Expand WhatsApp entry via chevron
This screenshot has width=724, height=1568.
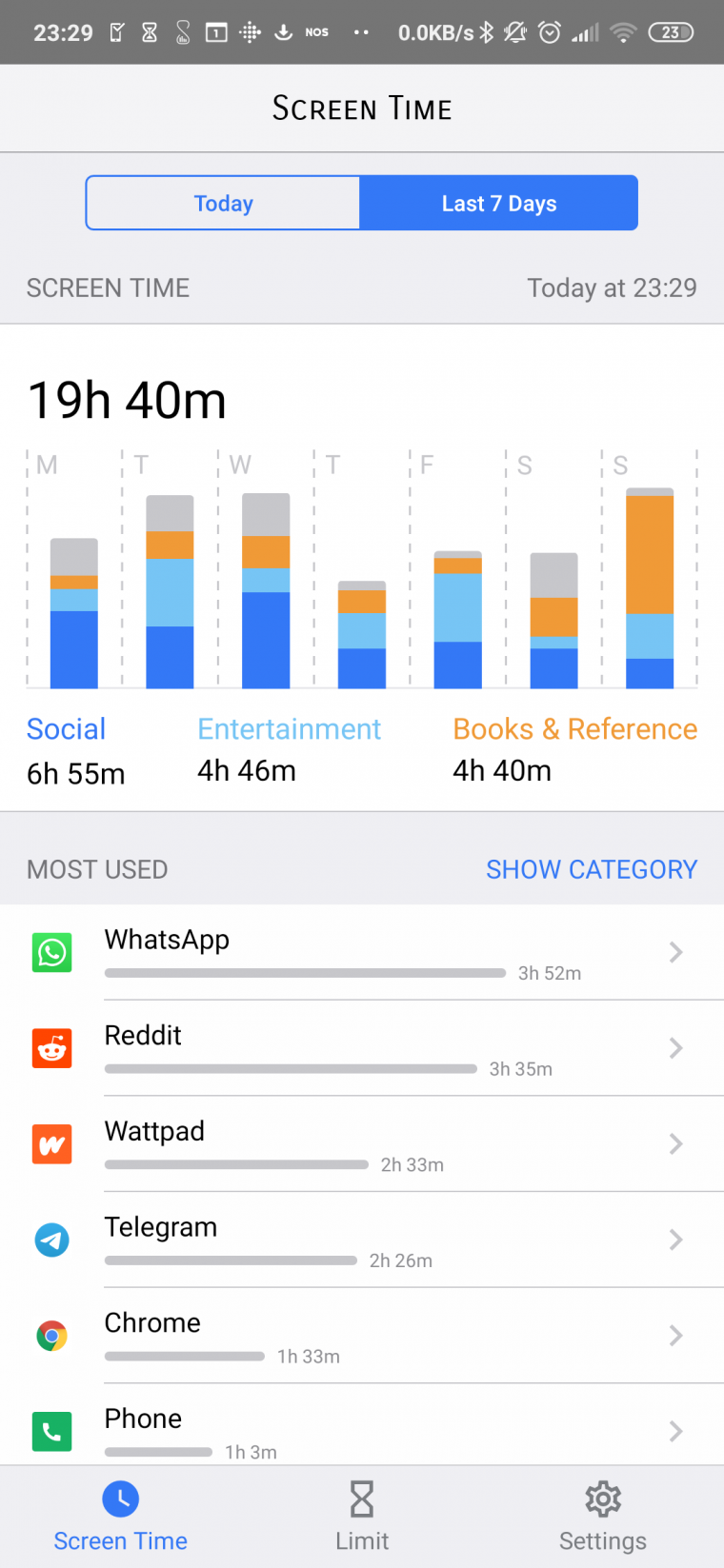tap(676, 952)
